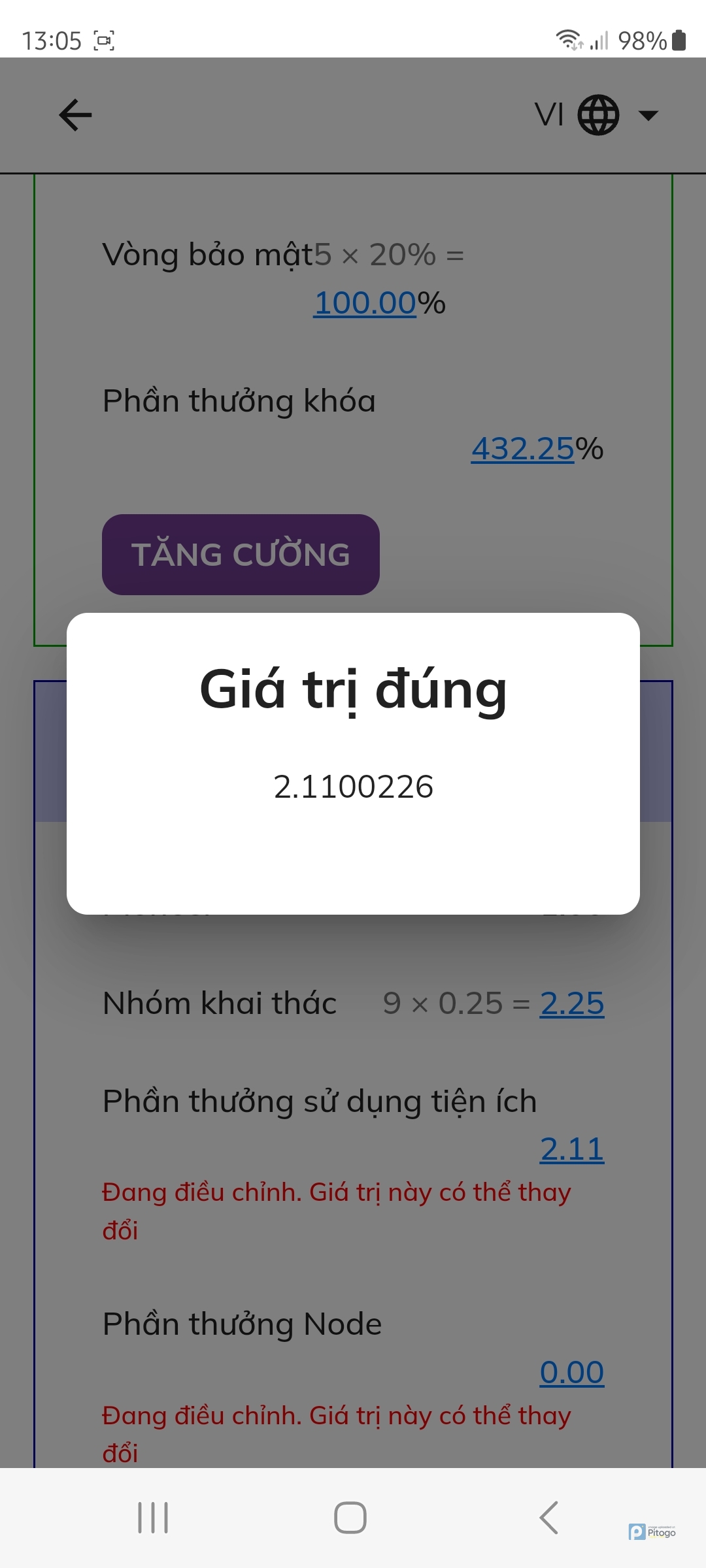This screenshot has height=1568, width=706.
Task: Open the recent apps view
Action: click(x=153, y=1517)
